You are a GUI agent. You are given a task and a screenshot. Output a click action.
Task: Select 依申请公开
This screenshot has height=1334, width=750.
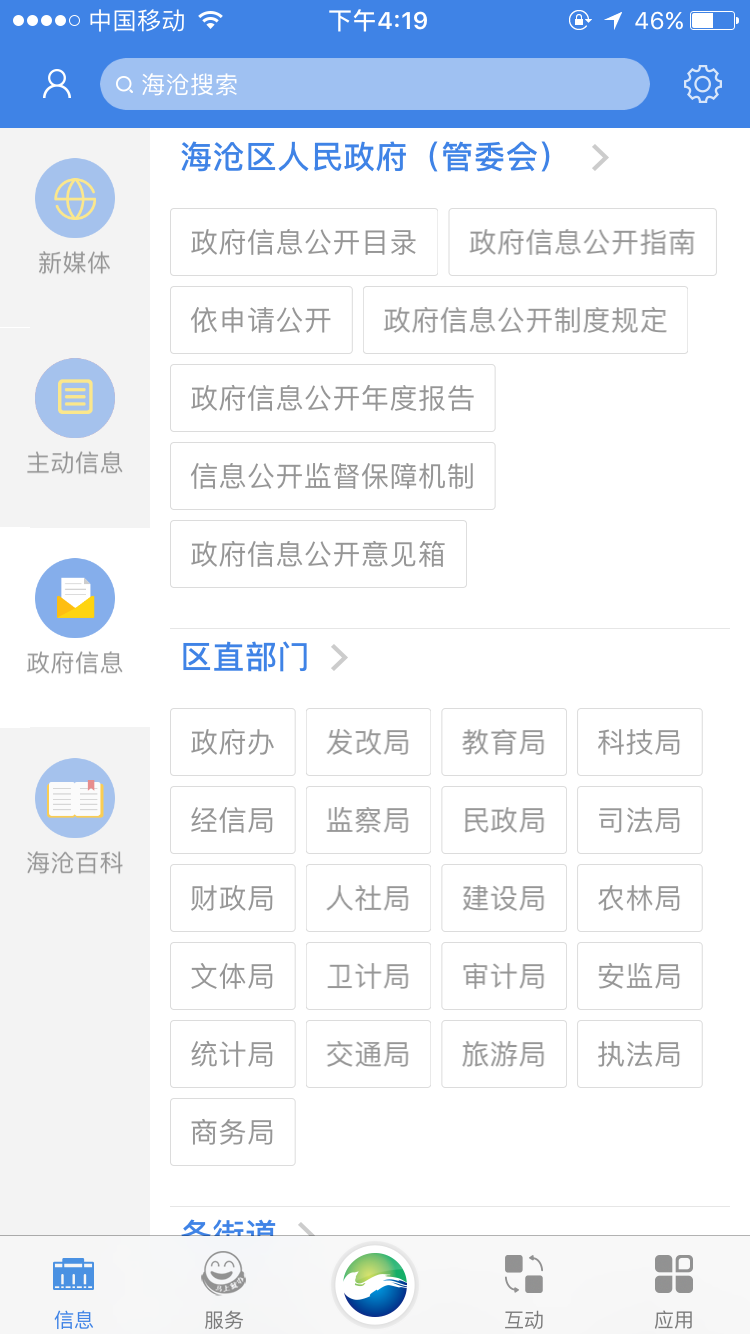point(261,320)
